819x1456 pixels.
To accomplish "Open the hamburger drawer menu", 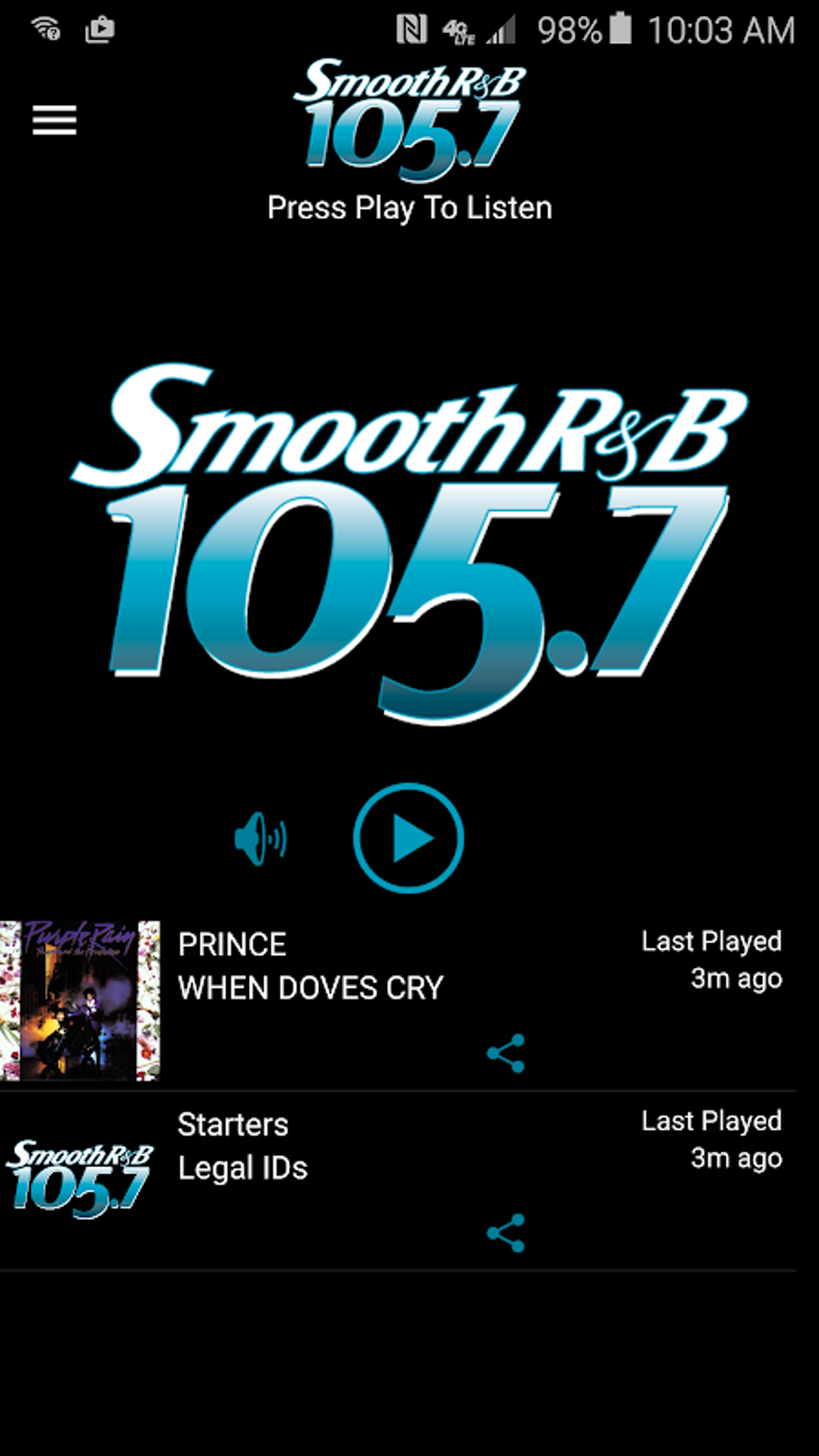I will click(54, 120).
